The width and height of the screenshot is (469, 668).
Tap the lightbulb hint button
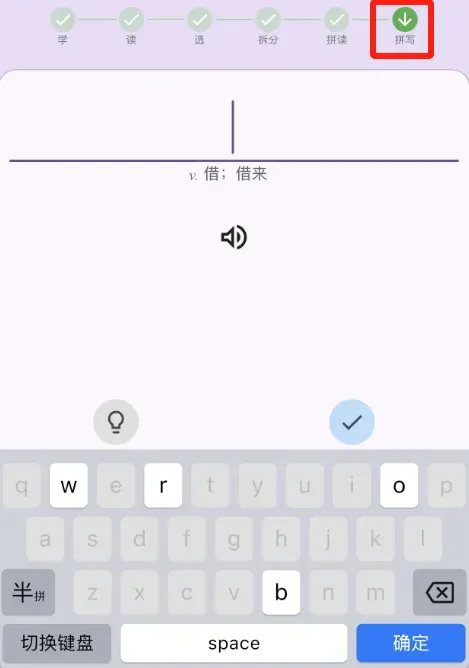click(x=116, y=422)
